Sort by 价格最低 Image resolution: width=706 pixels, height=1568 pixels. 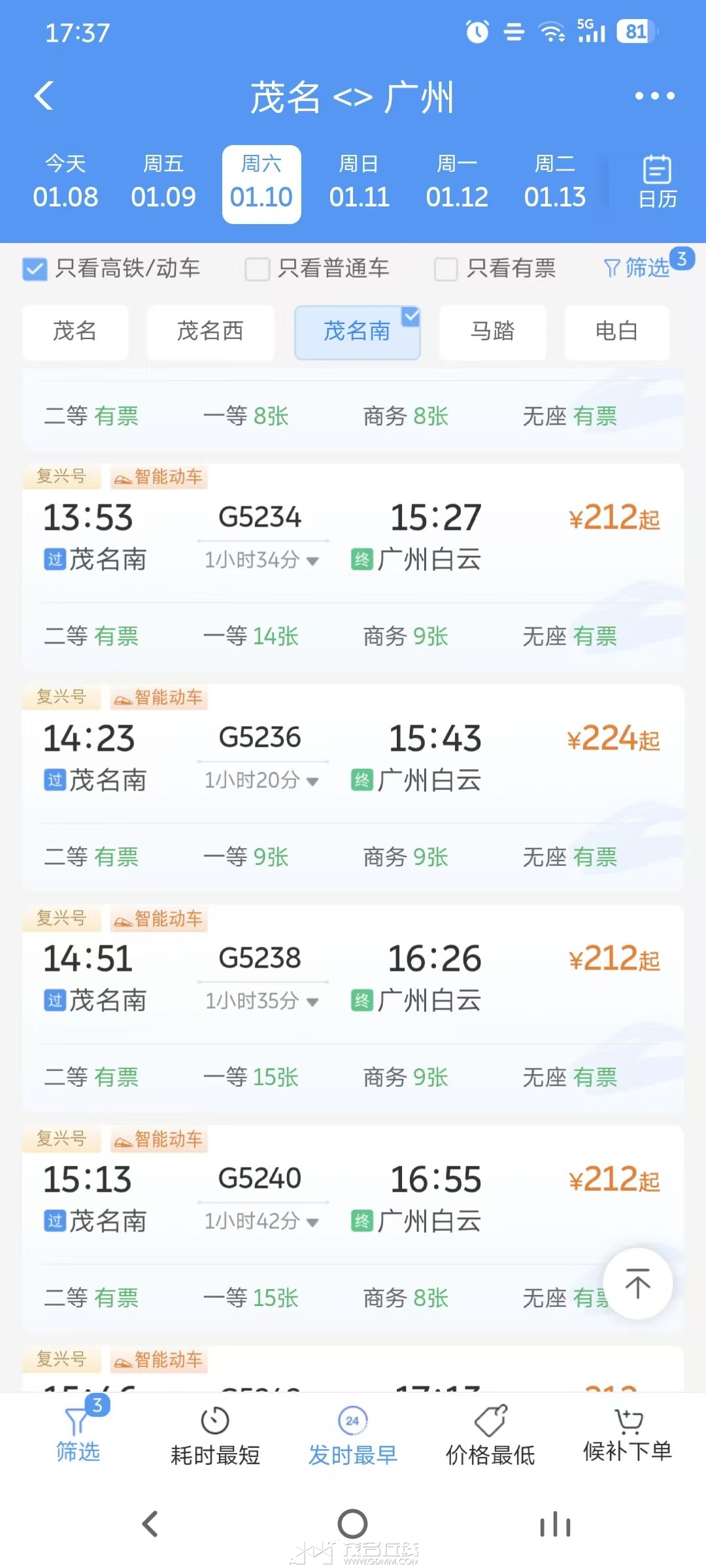(x=490, y=1437)
